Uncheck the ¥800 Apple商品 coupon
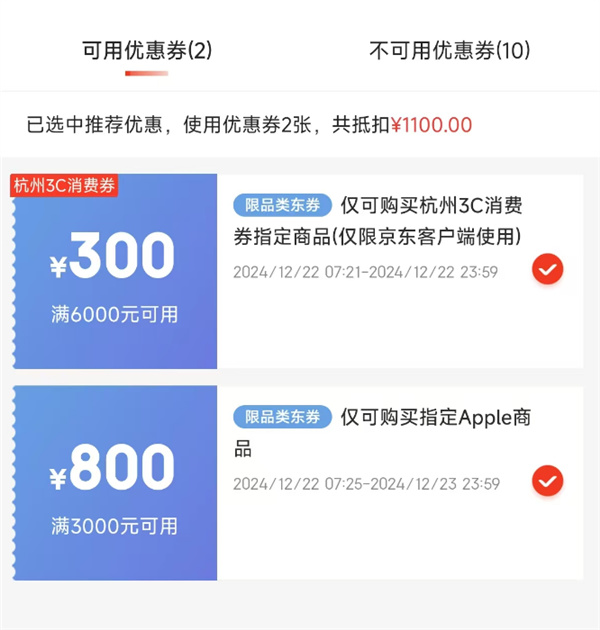This screenshot has height=630, width=600. (x=547, y=481)
